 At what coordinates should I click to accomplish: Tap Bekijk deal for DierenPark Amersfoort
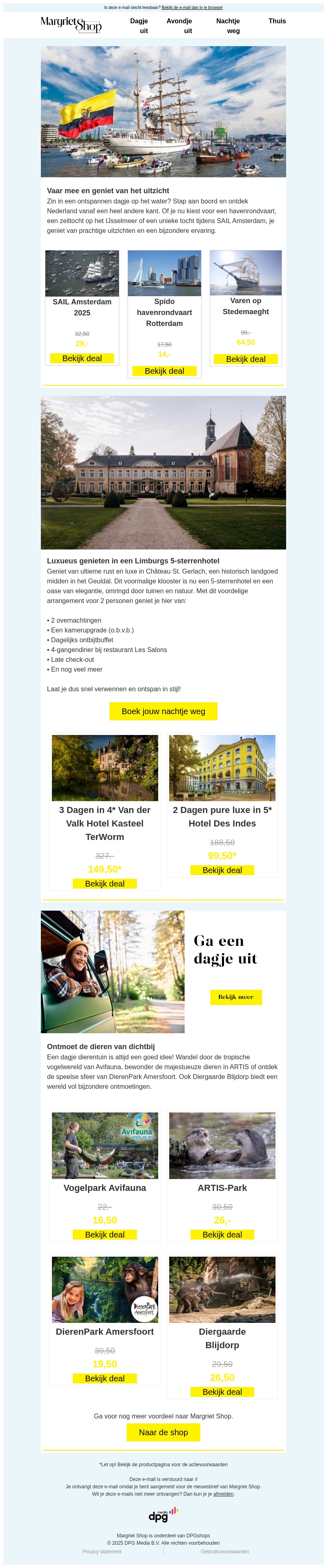[105, 1378]
